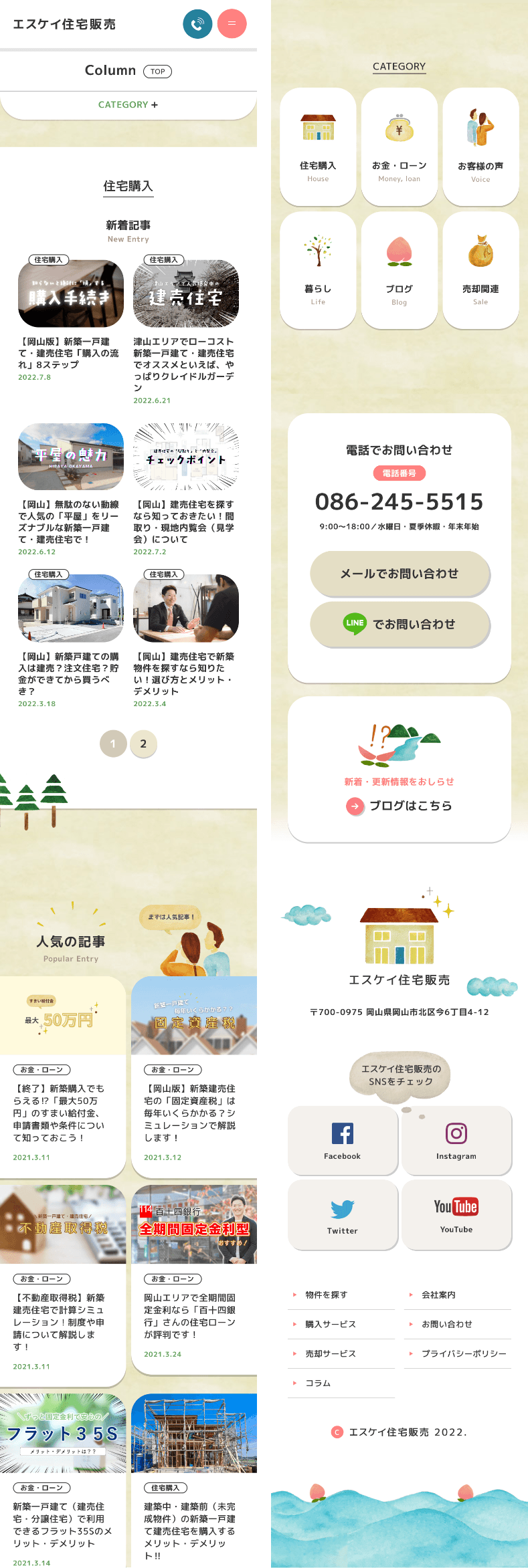This screenshot has height=1568, width=528.
Task: Tap the TOP chip beside Column
Action: pyautogui.click(x=157, y=72)
